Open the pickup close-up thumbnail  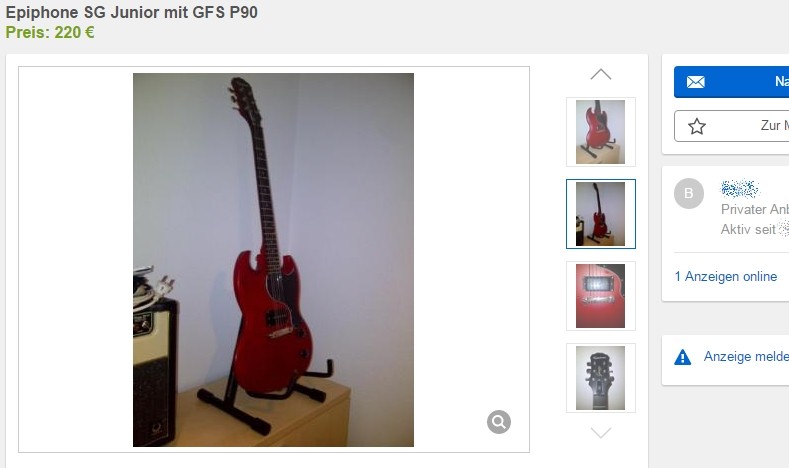tap(600, 295)
